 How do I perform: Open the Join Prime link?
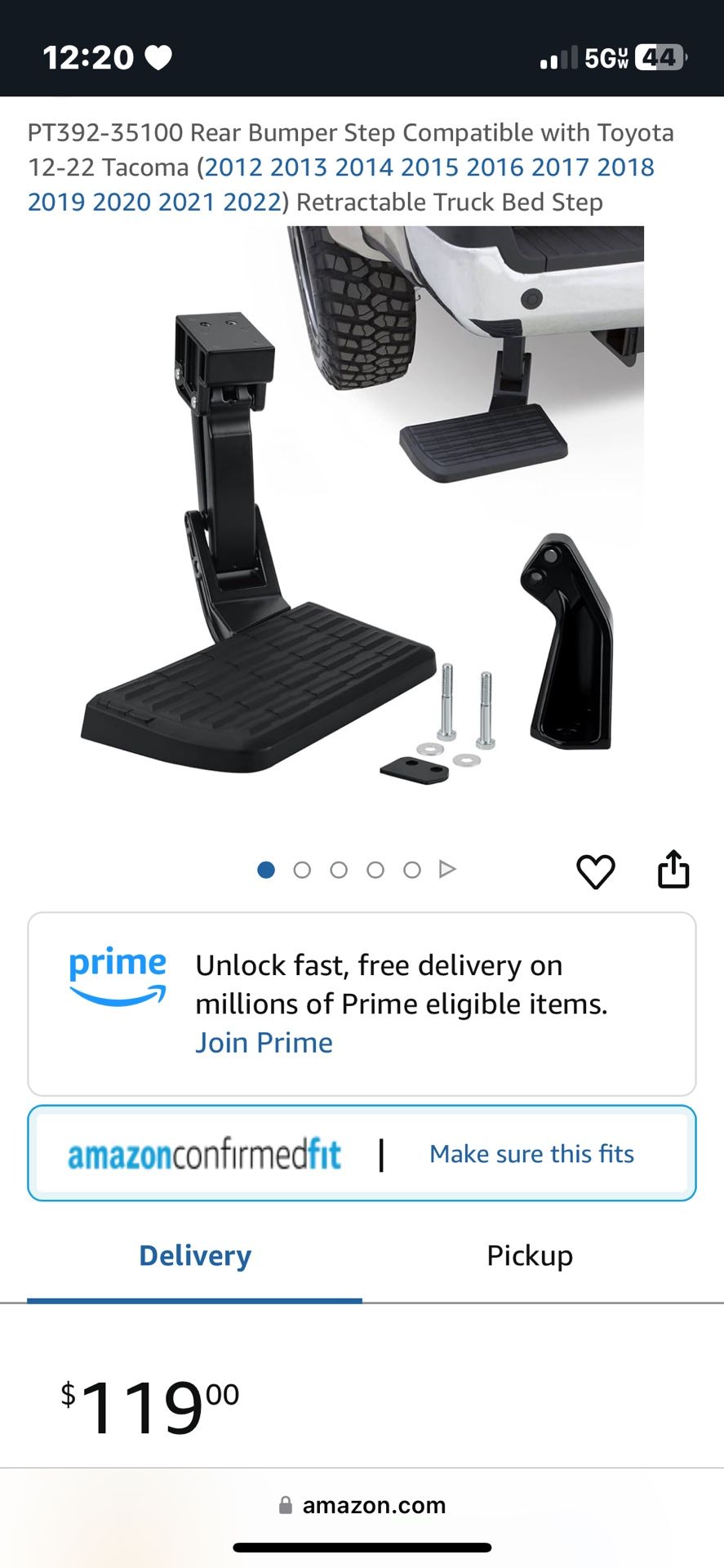(x=264, y=1043)
